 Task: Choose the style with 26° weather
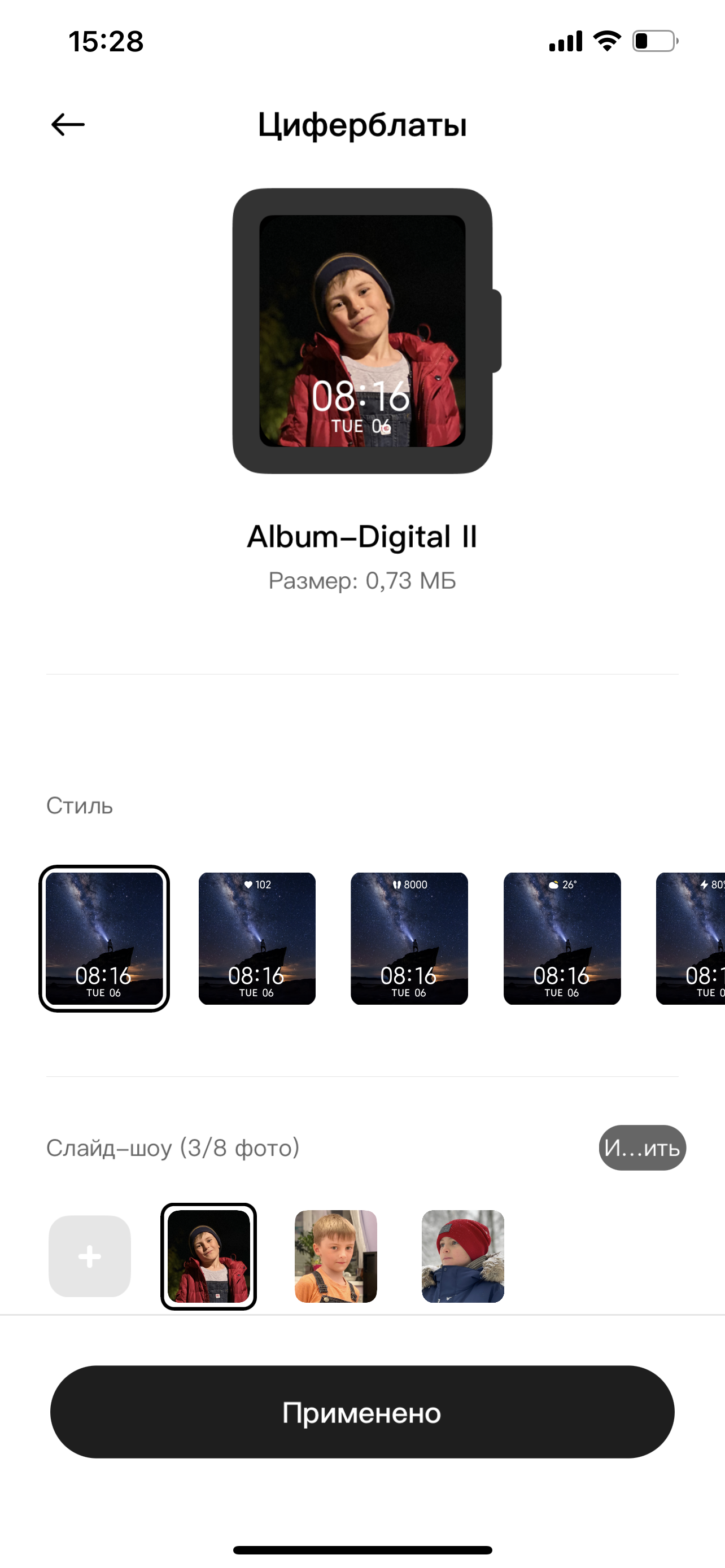(x=562, y=938)
